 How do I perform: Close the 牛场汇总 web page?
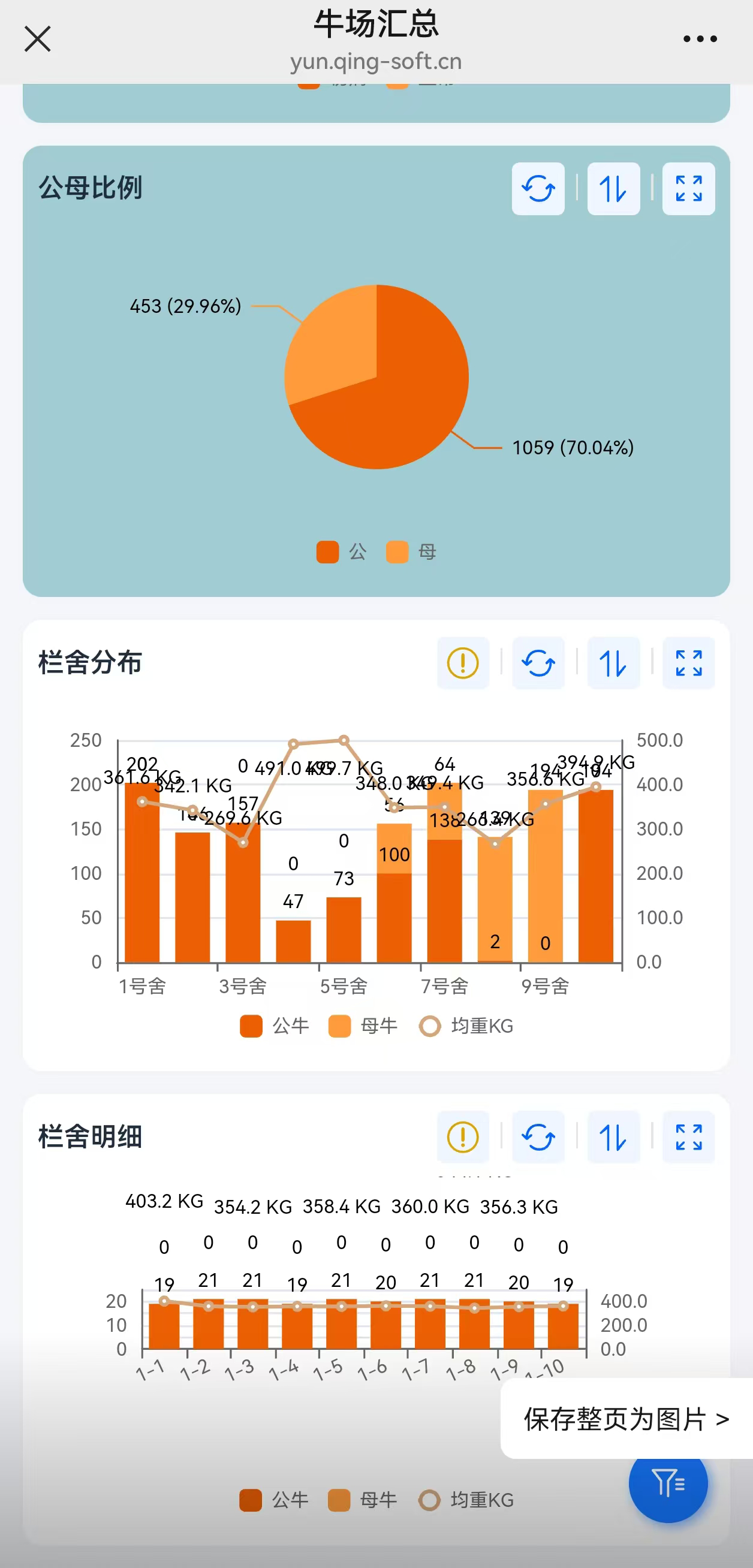[x=37, y=39]
